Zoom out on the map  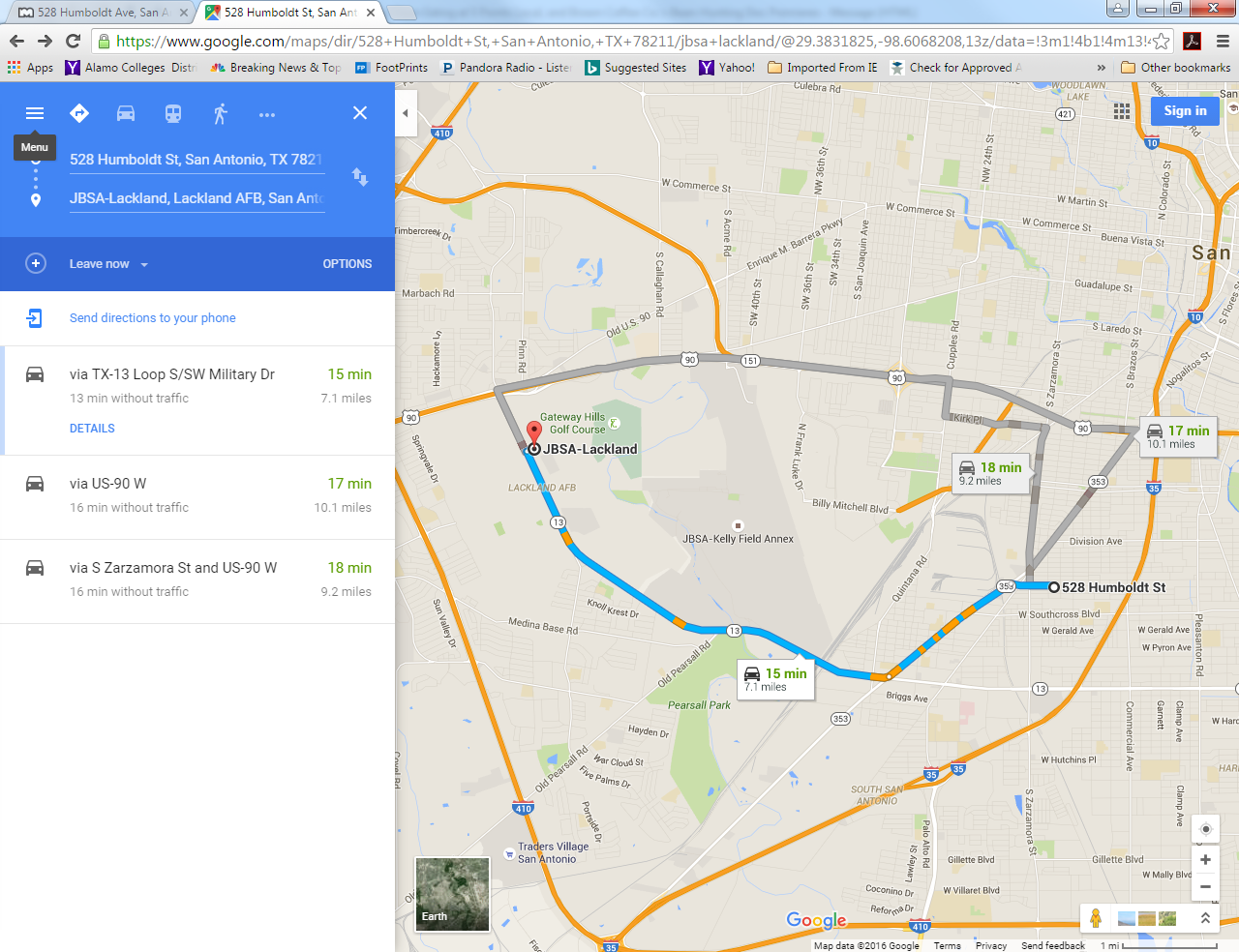(x=1205, y=886)
